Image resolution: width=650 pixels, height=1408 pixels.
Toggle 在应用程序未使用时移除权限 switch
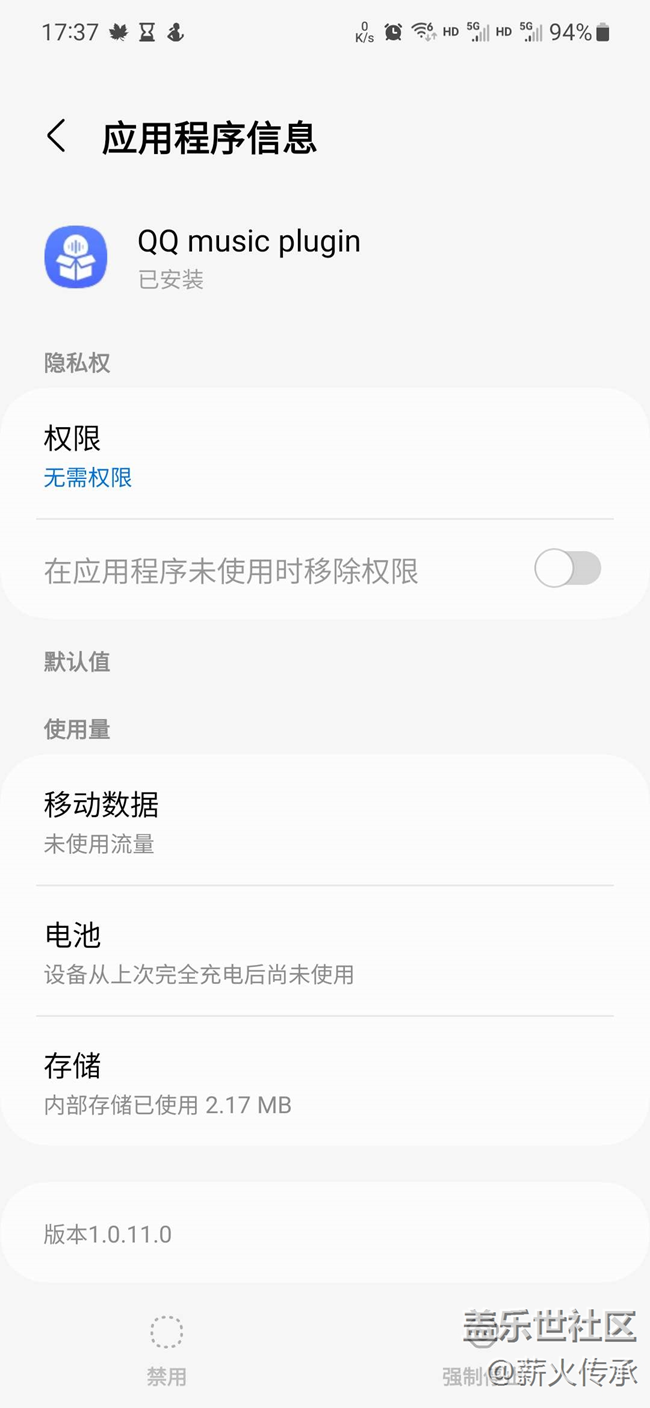pyautogui.click(x=567, y=570)
